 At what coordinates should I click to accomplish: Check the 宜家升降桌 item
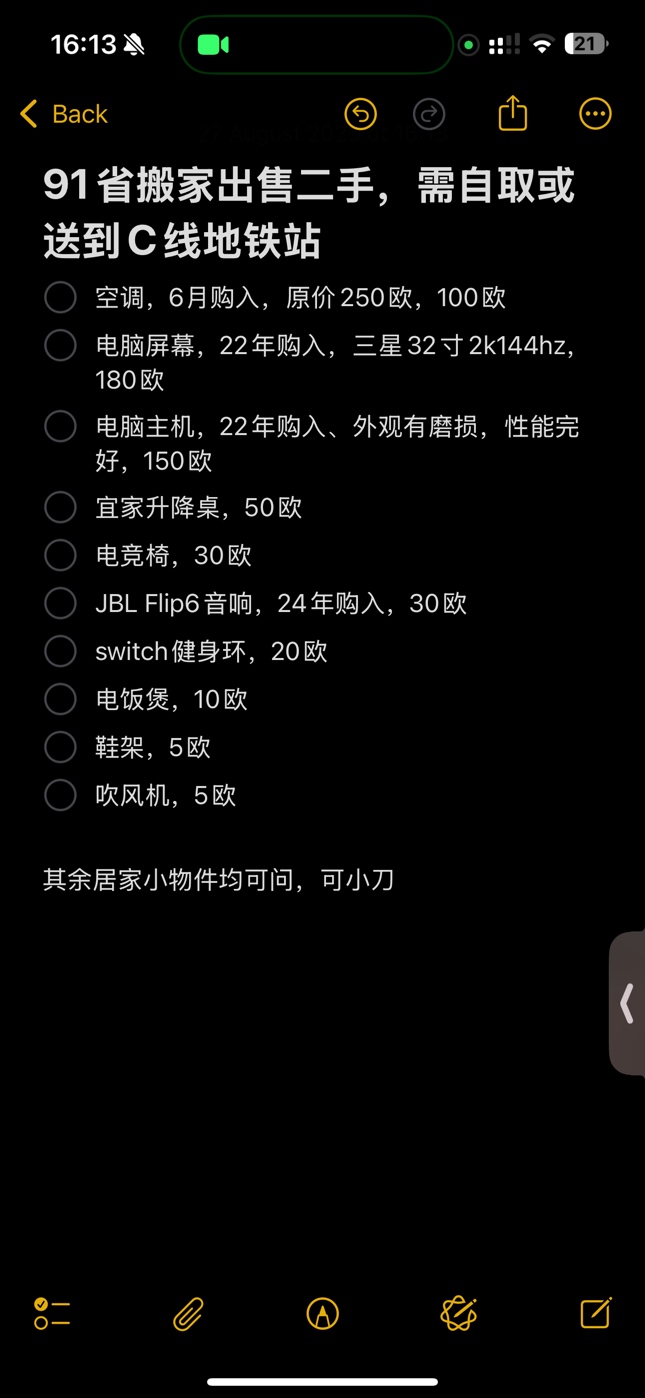(60, 507)
